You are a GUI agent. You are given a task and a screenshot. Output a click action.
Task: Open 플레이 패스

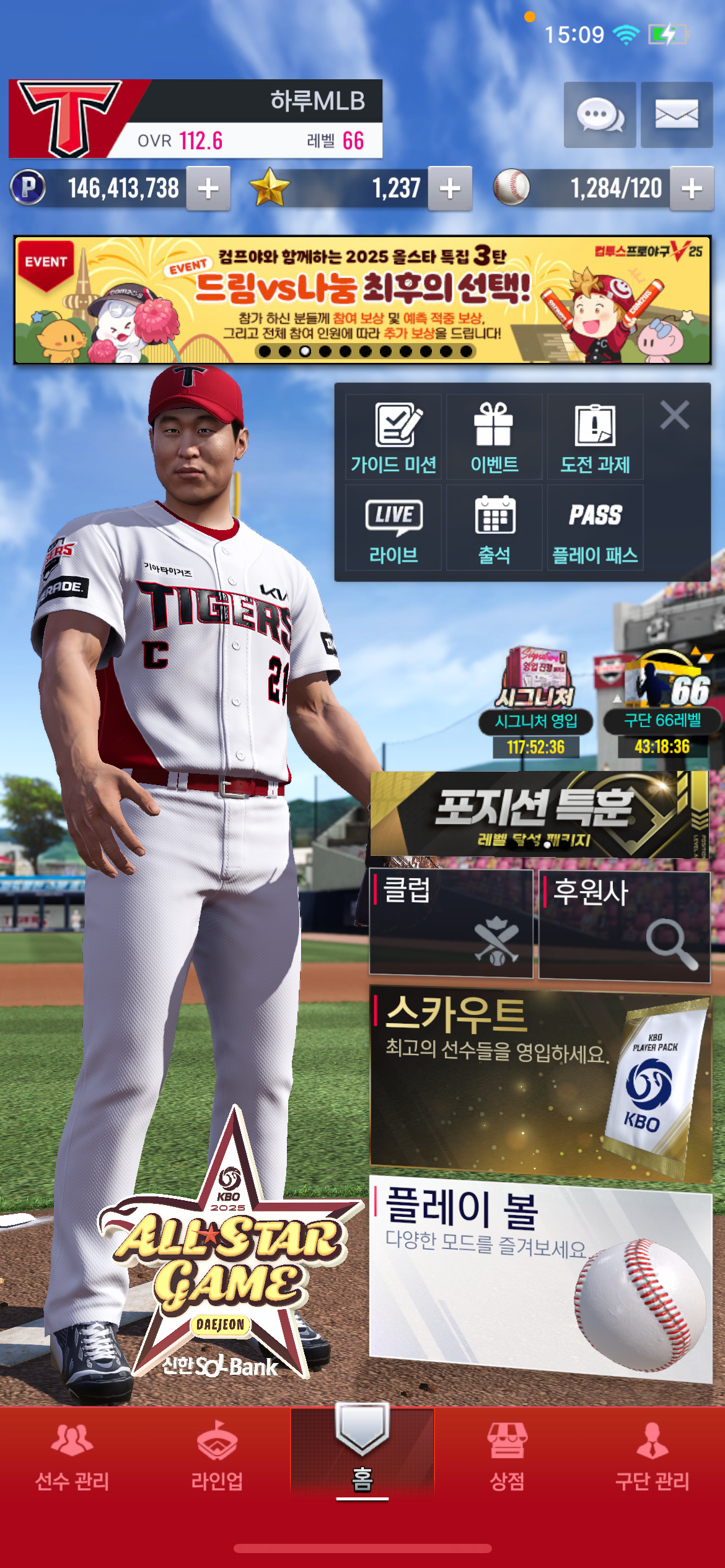point(595,528)
